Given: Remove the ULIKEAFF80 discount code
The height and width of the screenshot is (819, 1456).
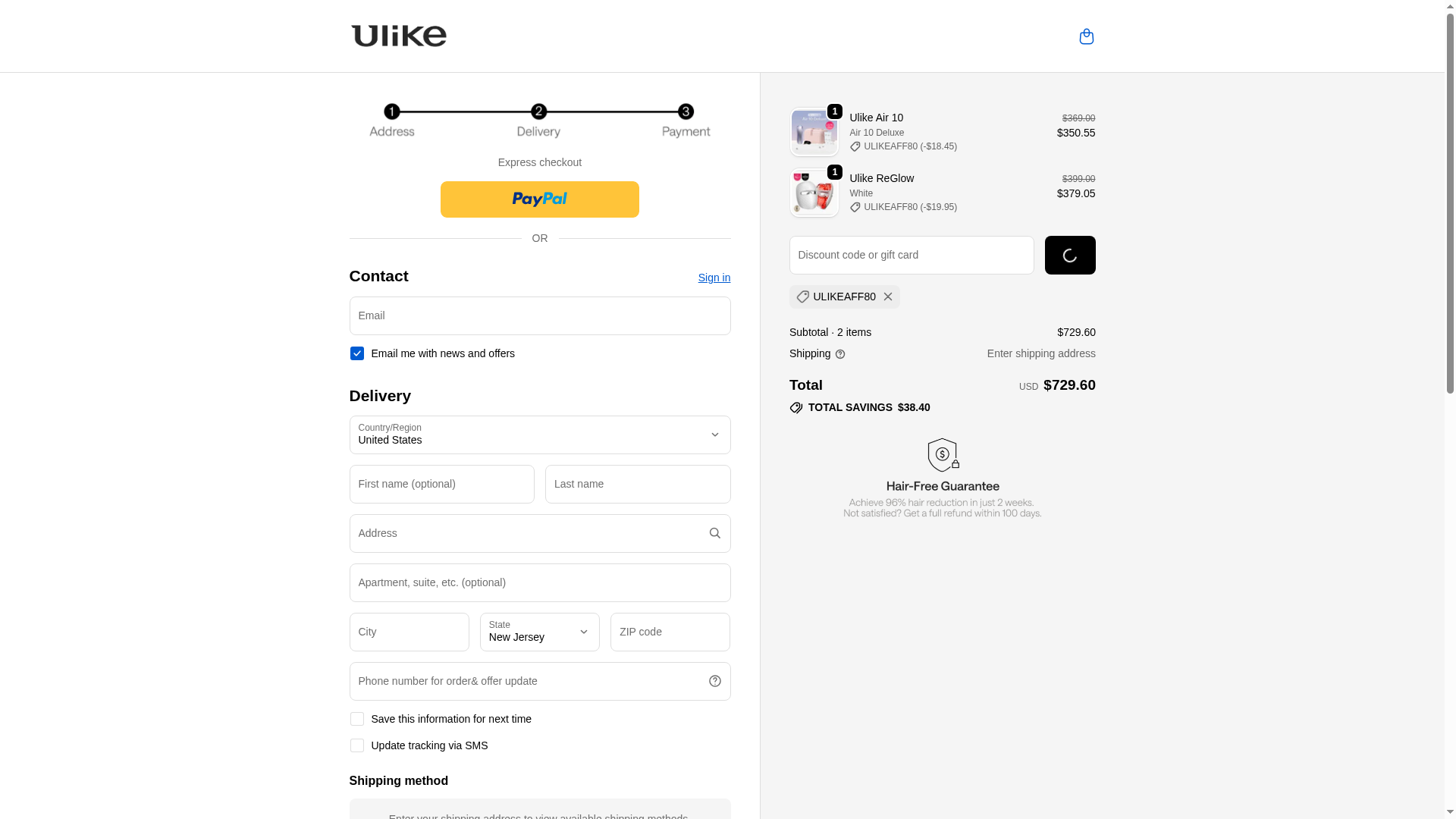Looking at the screenshot, I should [887, 297].
